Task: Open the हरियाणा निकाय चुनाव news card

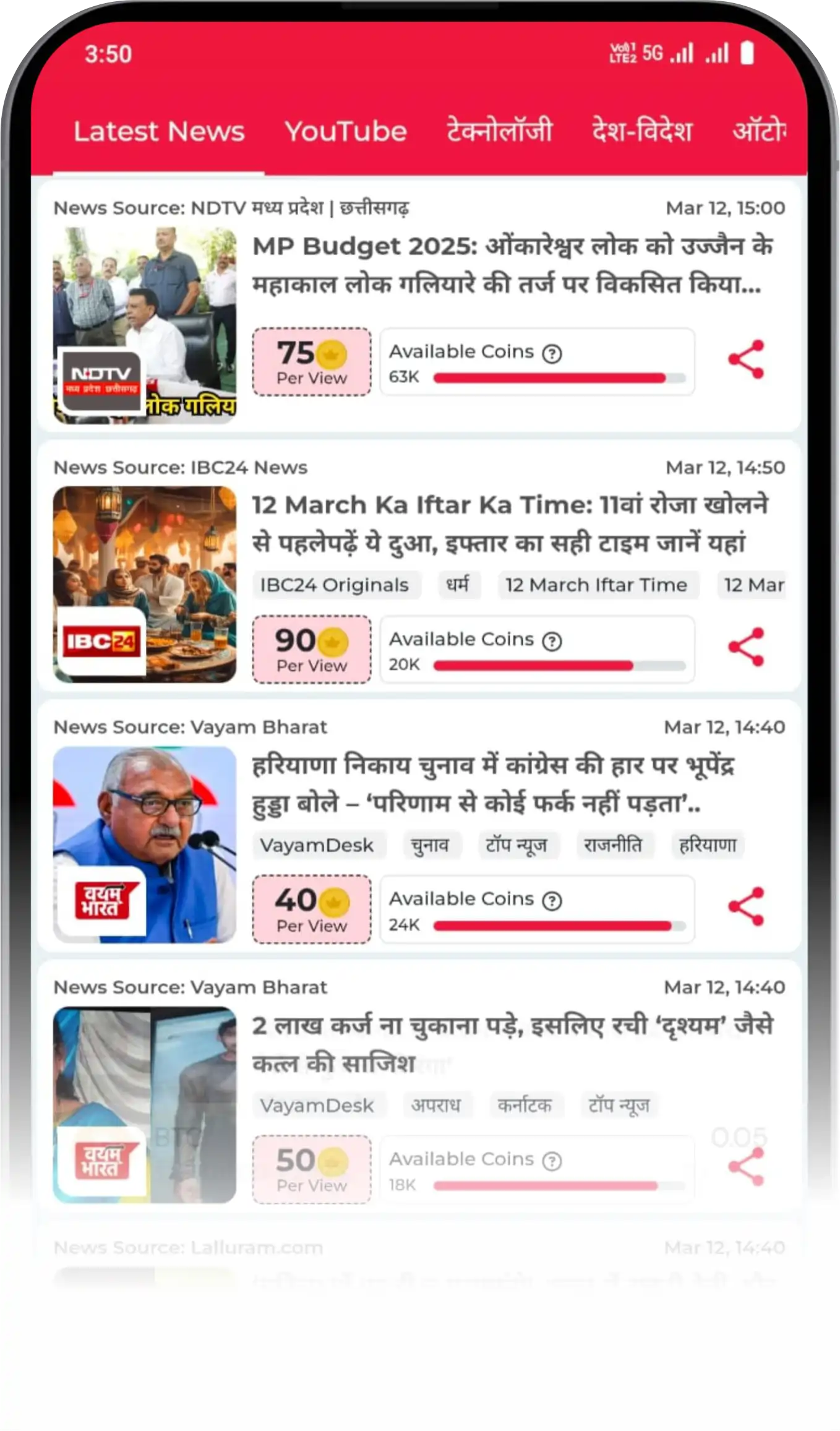Action: (x=492, y=784)
